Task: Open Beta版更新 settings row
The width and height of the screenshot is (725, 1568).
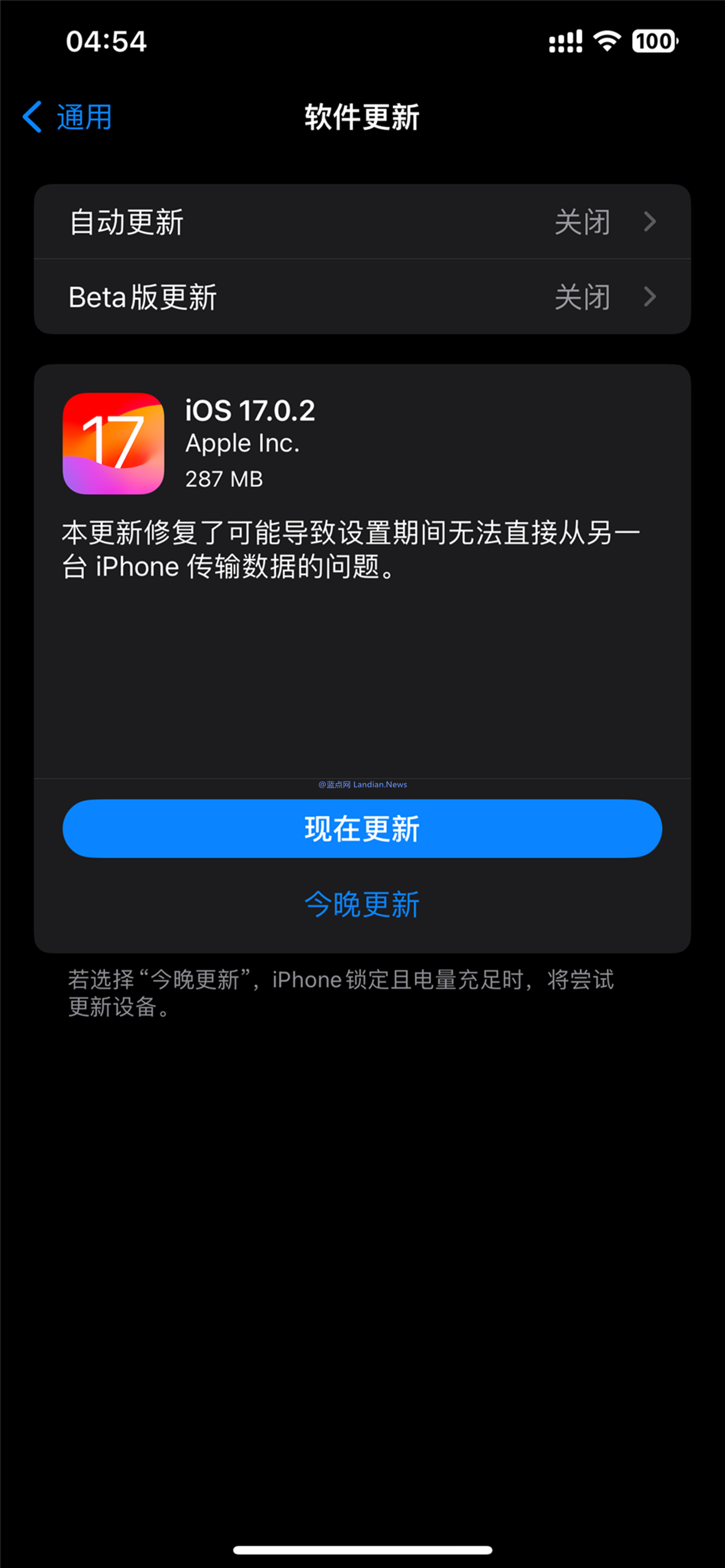Action: click(362, 297)
